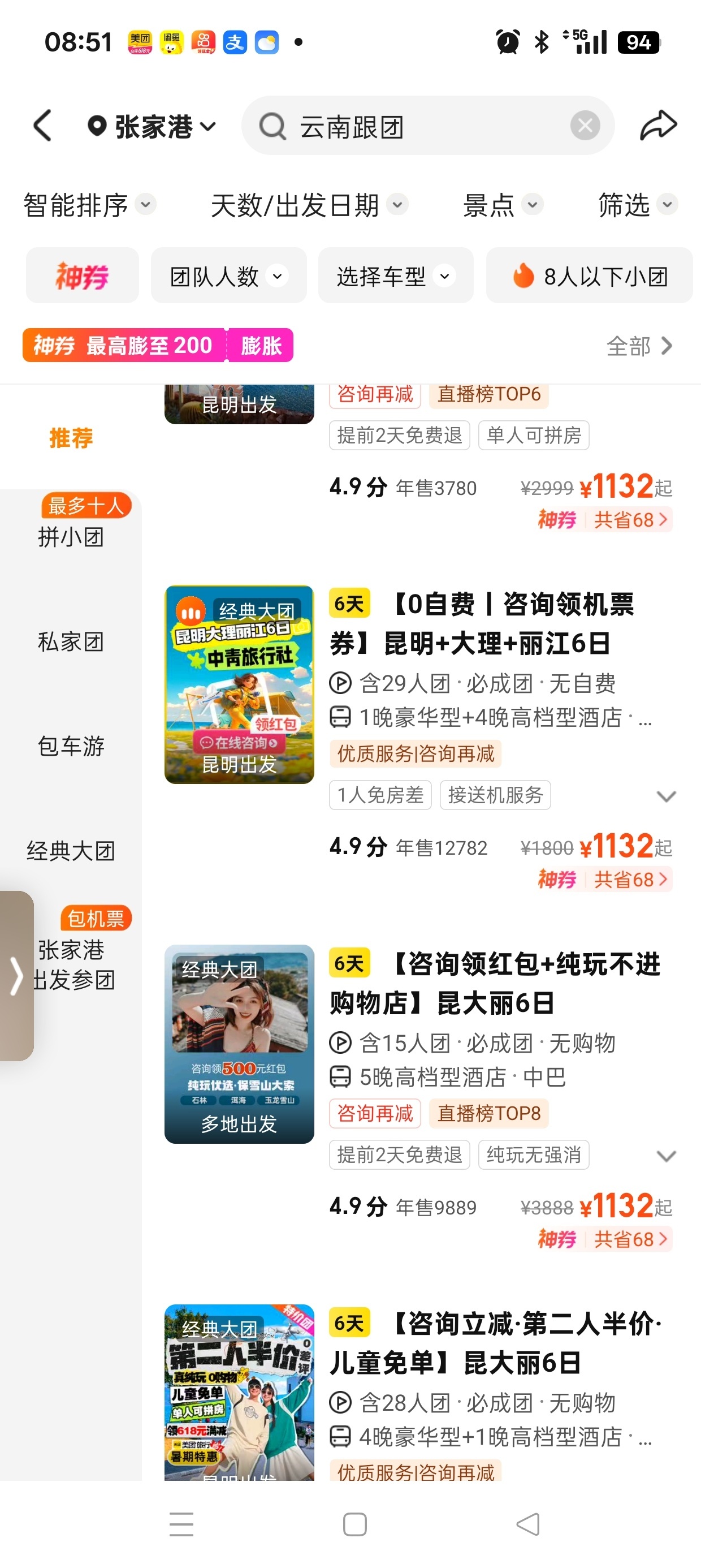Tap the 膨胀 coupon button
Viewport: 701px width, 1568px height.
261,345
